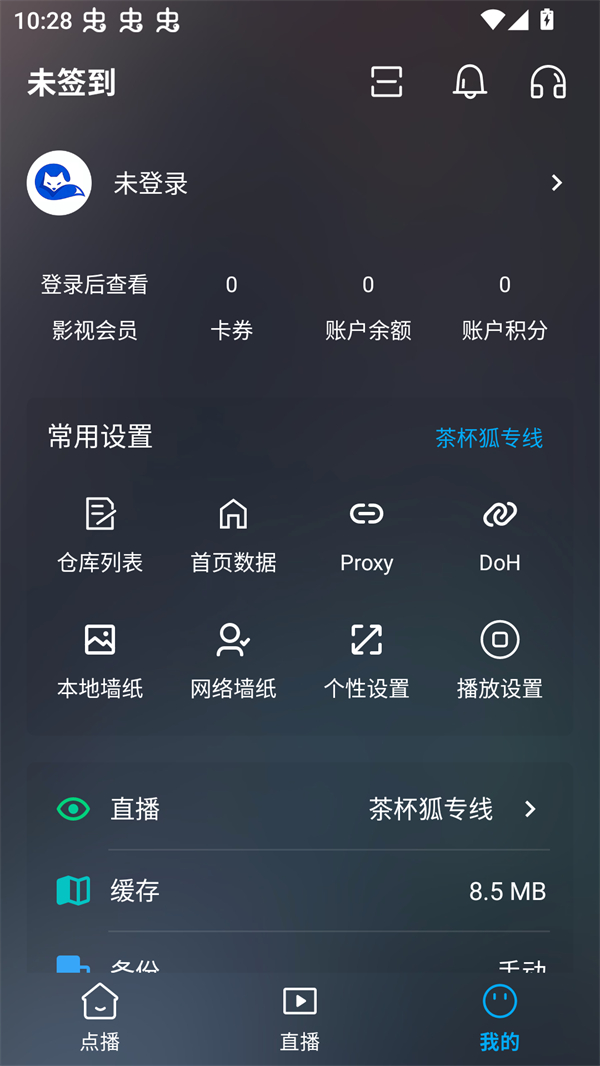Open 仓库列表 settings
Image resolution: width=600 pixels, height=1066 pixels.
point(100,537)
